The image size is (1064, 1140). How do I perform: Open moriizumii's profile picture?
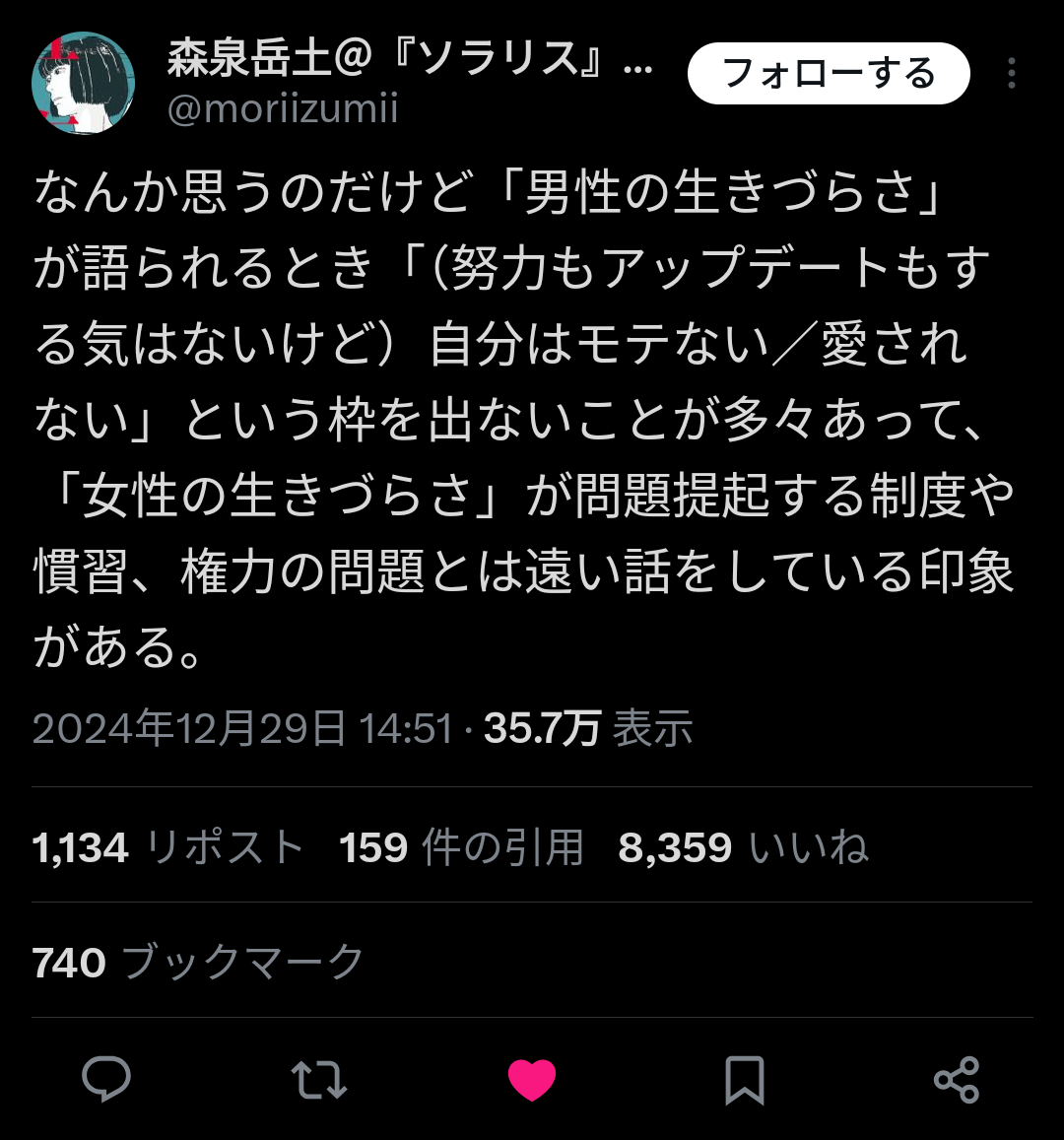pyautogui.click(x=83, y=83)
